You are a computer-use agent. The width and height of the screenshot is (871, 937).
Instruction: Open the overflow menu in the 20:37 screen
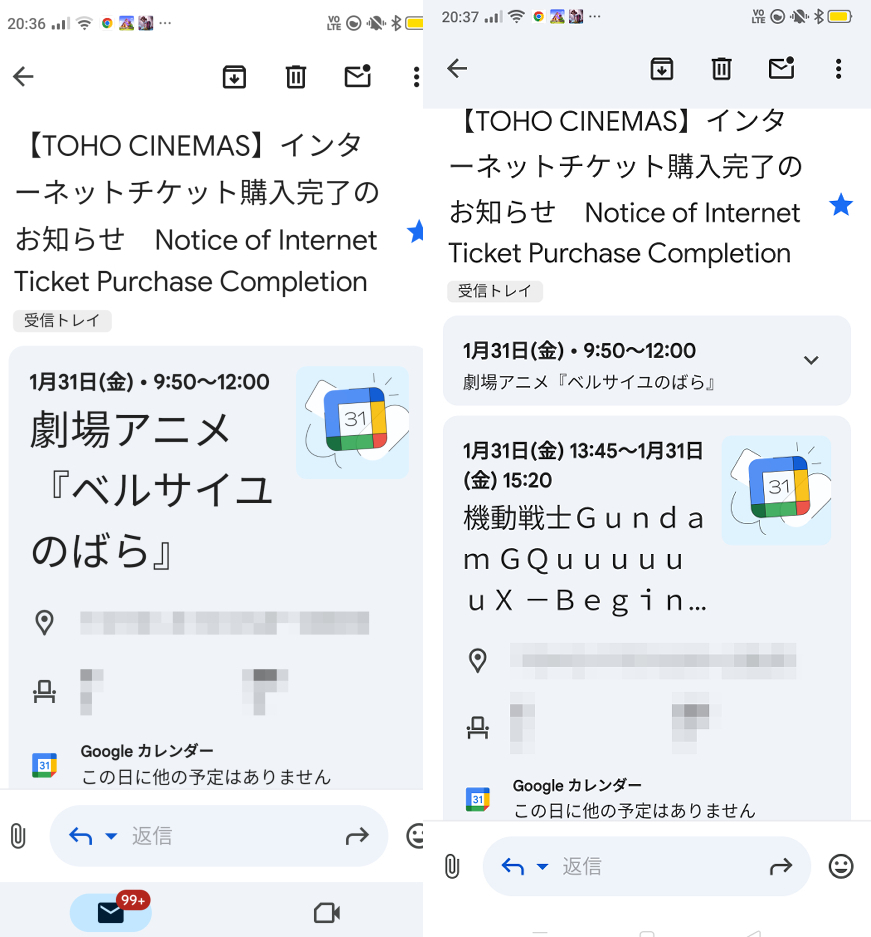click(838, 68)
